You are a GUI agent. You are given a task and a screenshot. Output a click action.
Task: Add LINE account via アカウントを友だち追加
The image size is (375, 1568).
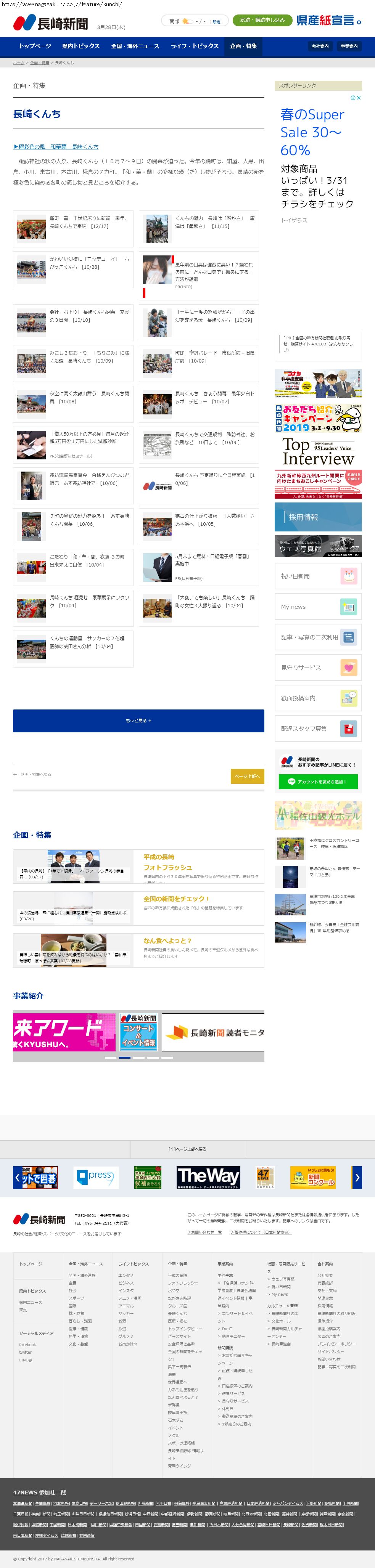tap(318, 782)
